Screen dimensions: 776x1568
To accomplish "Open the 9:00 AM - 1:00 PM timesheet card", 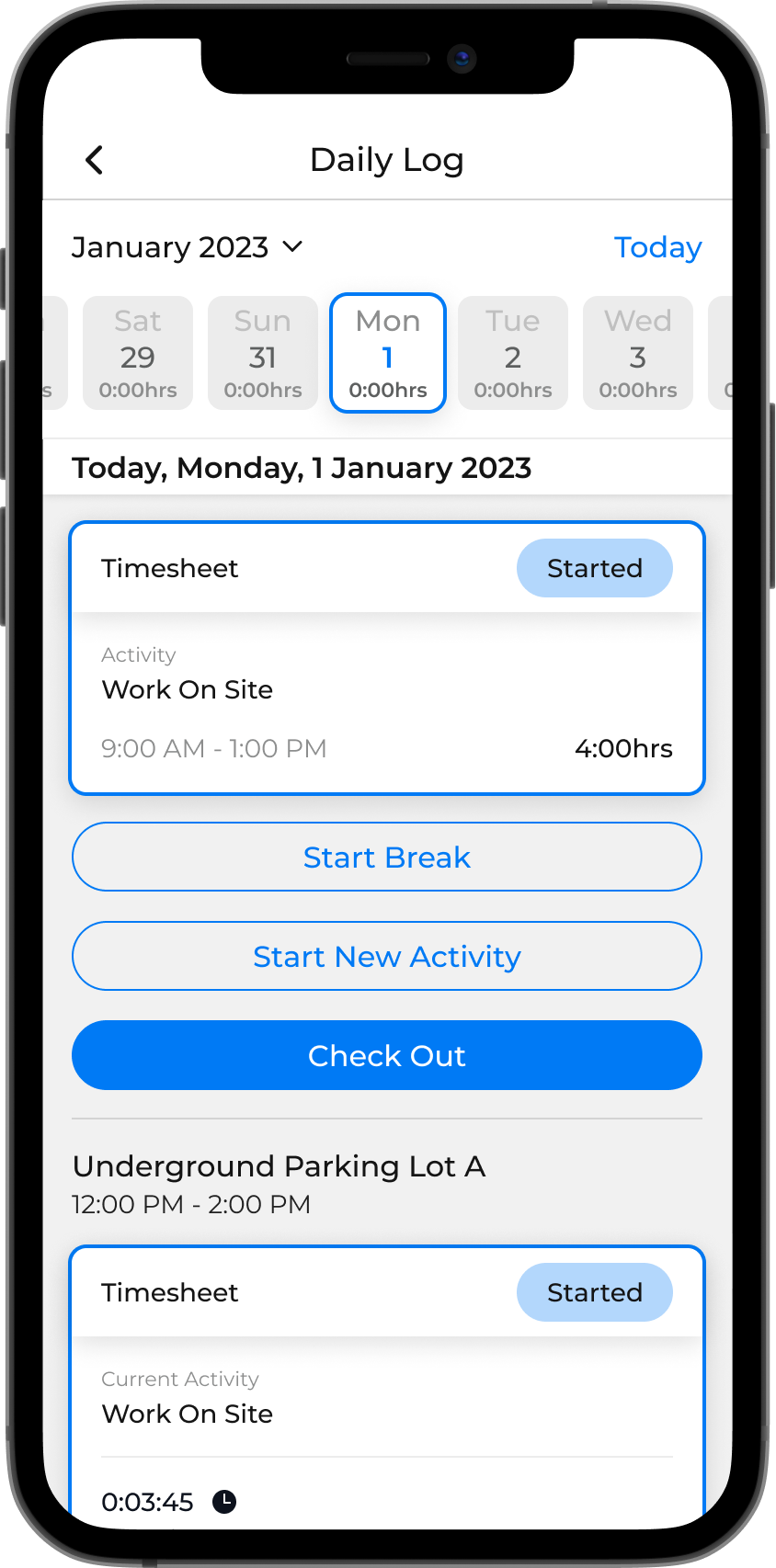I will coord(387,658).
